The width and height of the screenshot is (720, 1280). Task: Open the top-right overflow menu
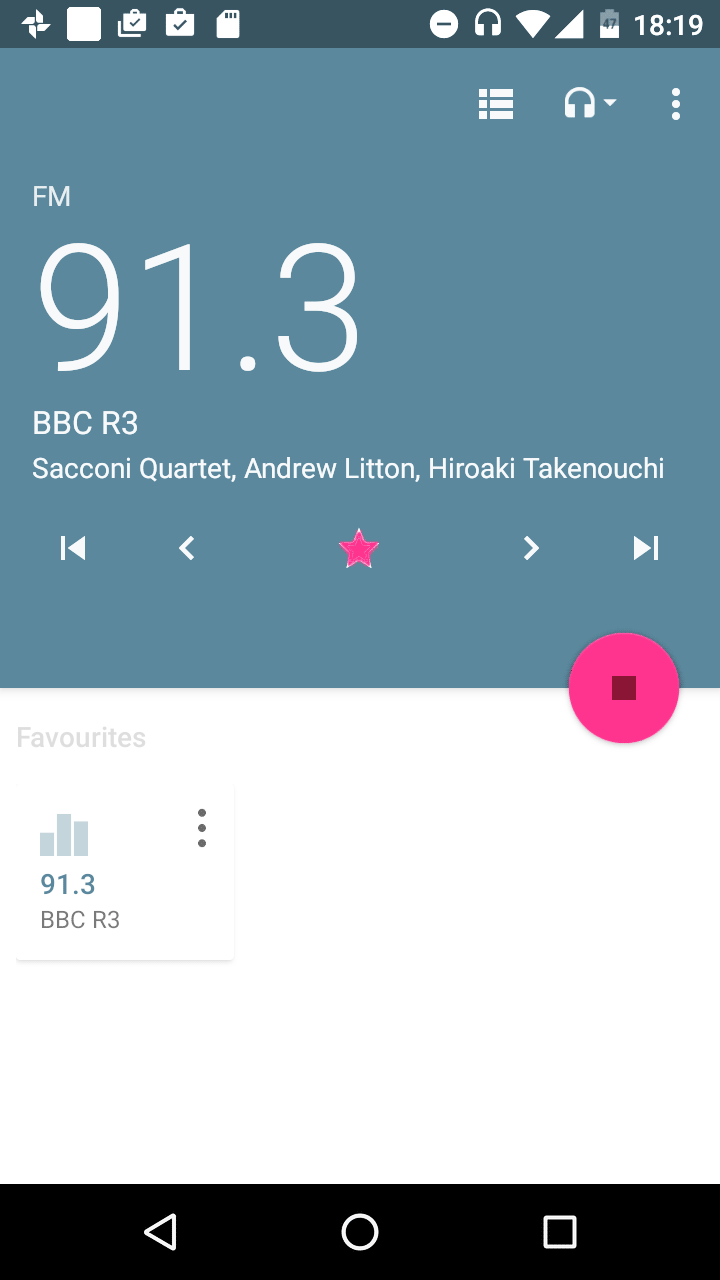676,104
